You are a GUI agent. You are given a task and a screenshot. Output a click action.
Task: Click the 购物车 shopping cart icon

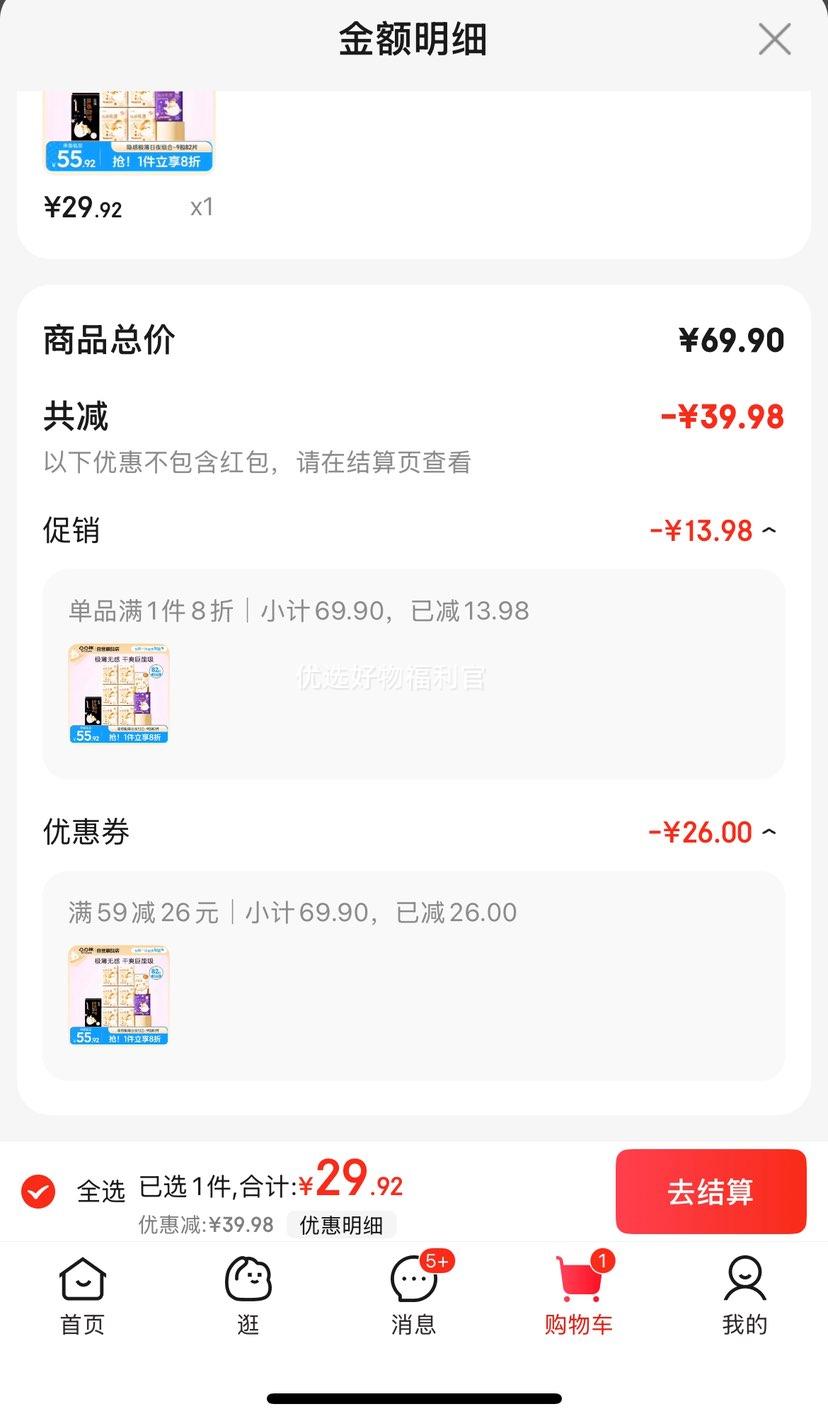[x=578, y=1282]
